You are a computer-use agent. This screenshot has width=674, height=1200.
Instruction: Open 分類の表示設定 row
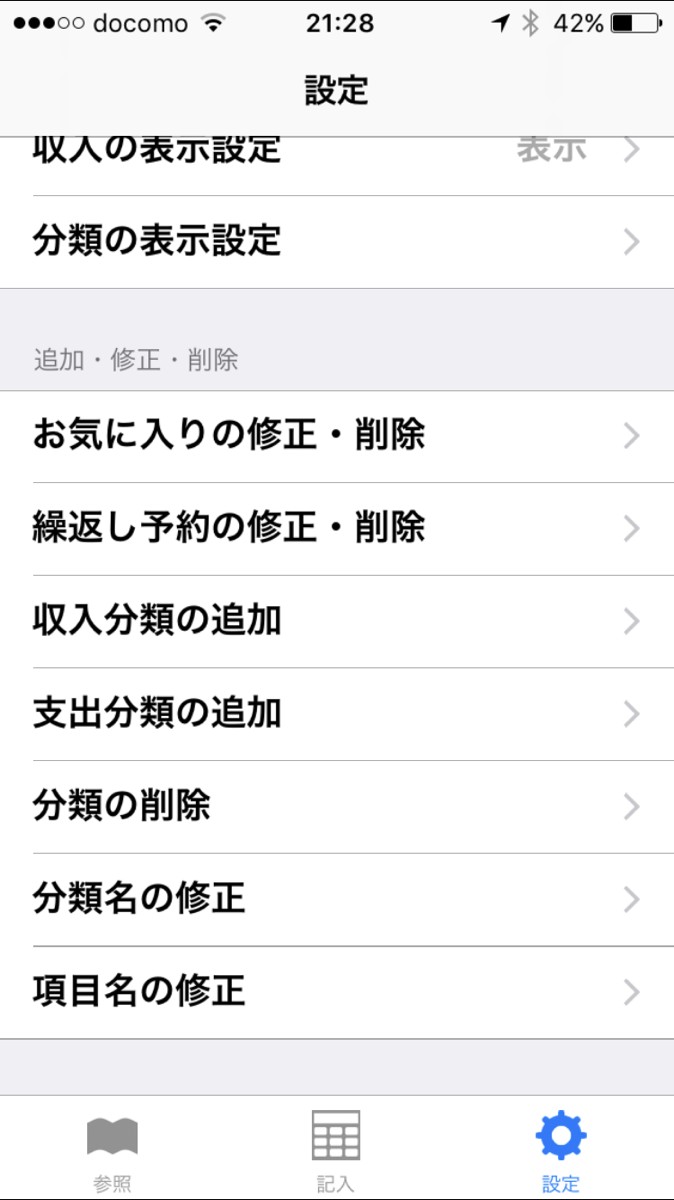[337, 242]
